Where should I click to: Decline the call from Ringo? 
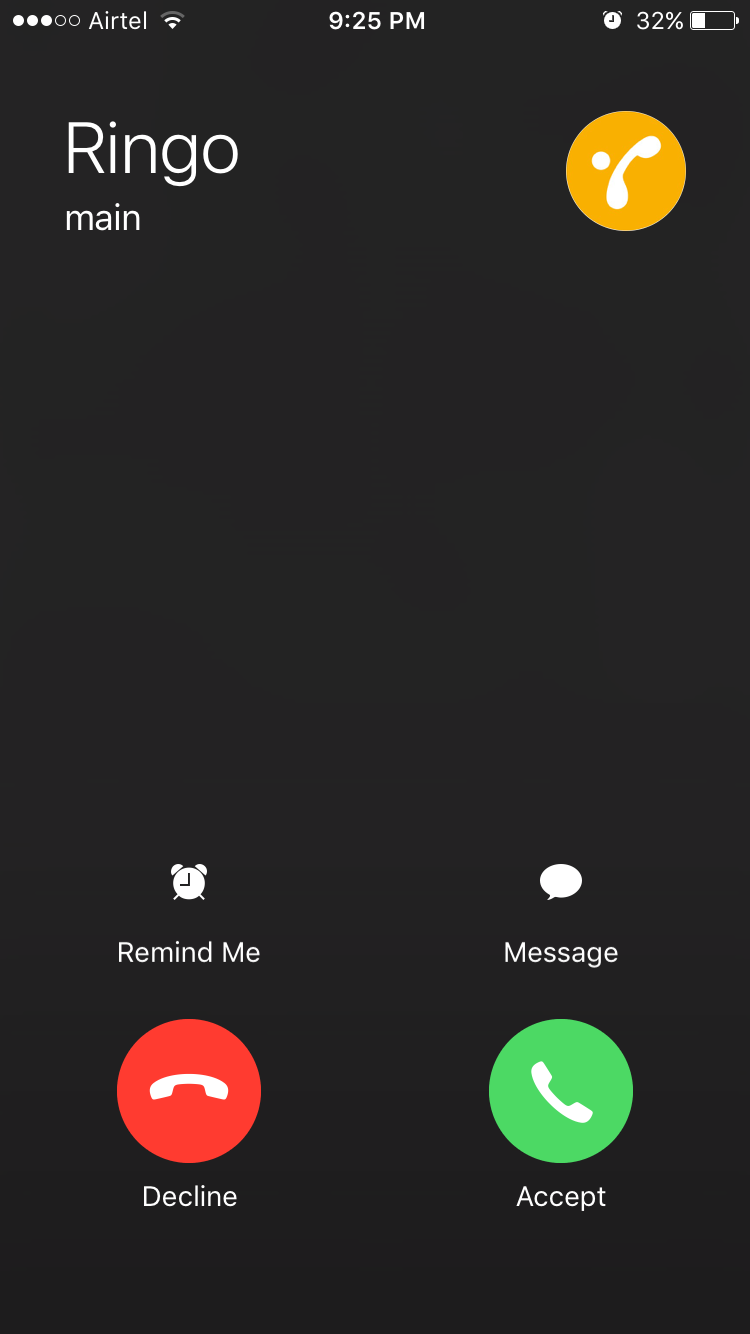(189, 1090)
